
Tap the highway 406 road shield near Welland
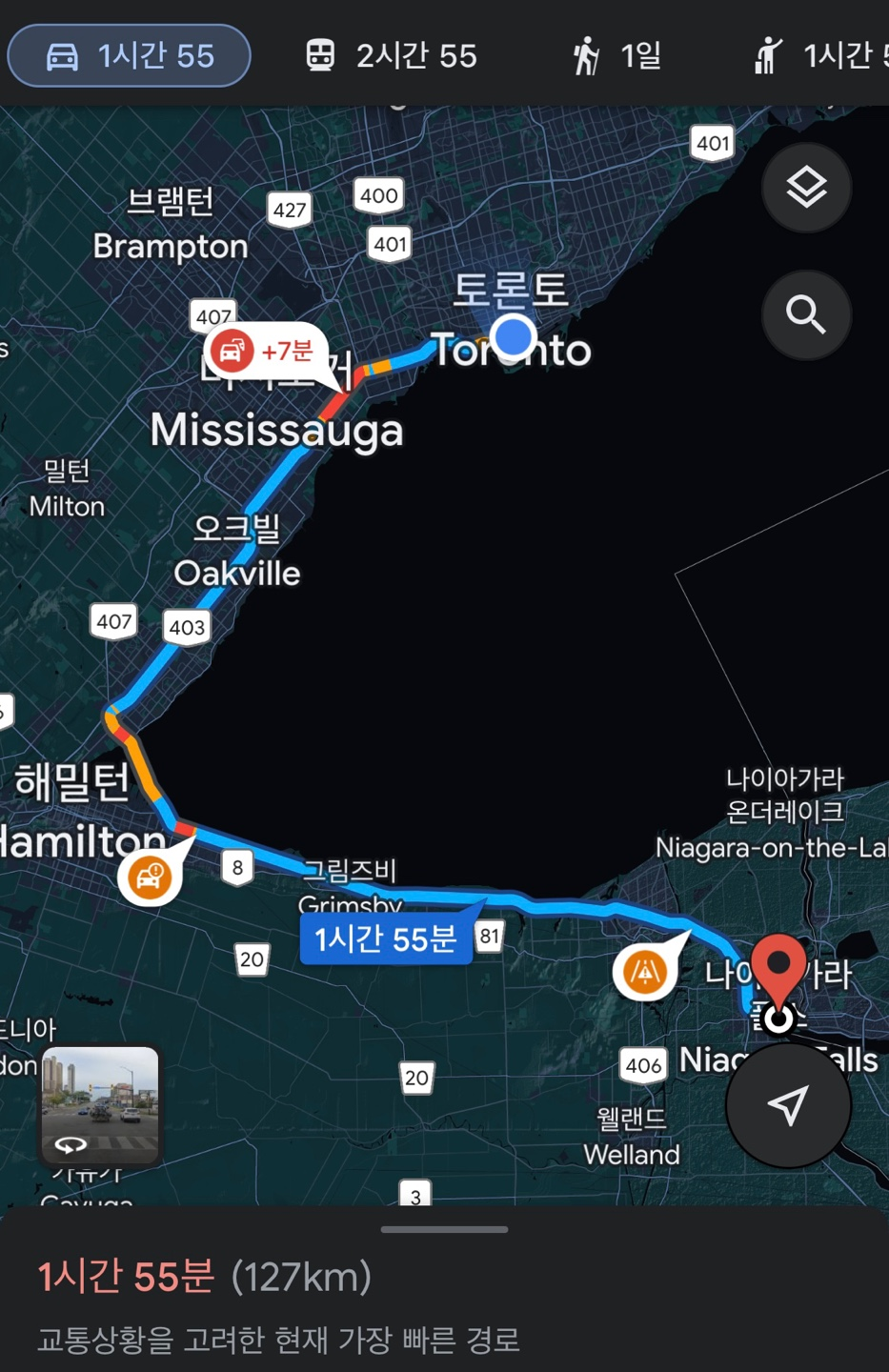(643, 1066)
